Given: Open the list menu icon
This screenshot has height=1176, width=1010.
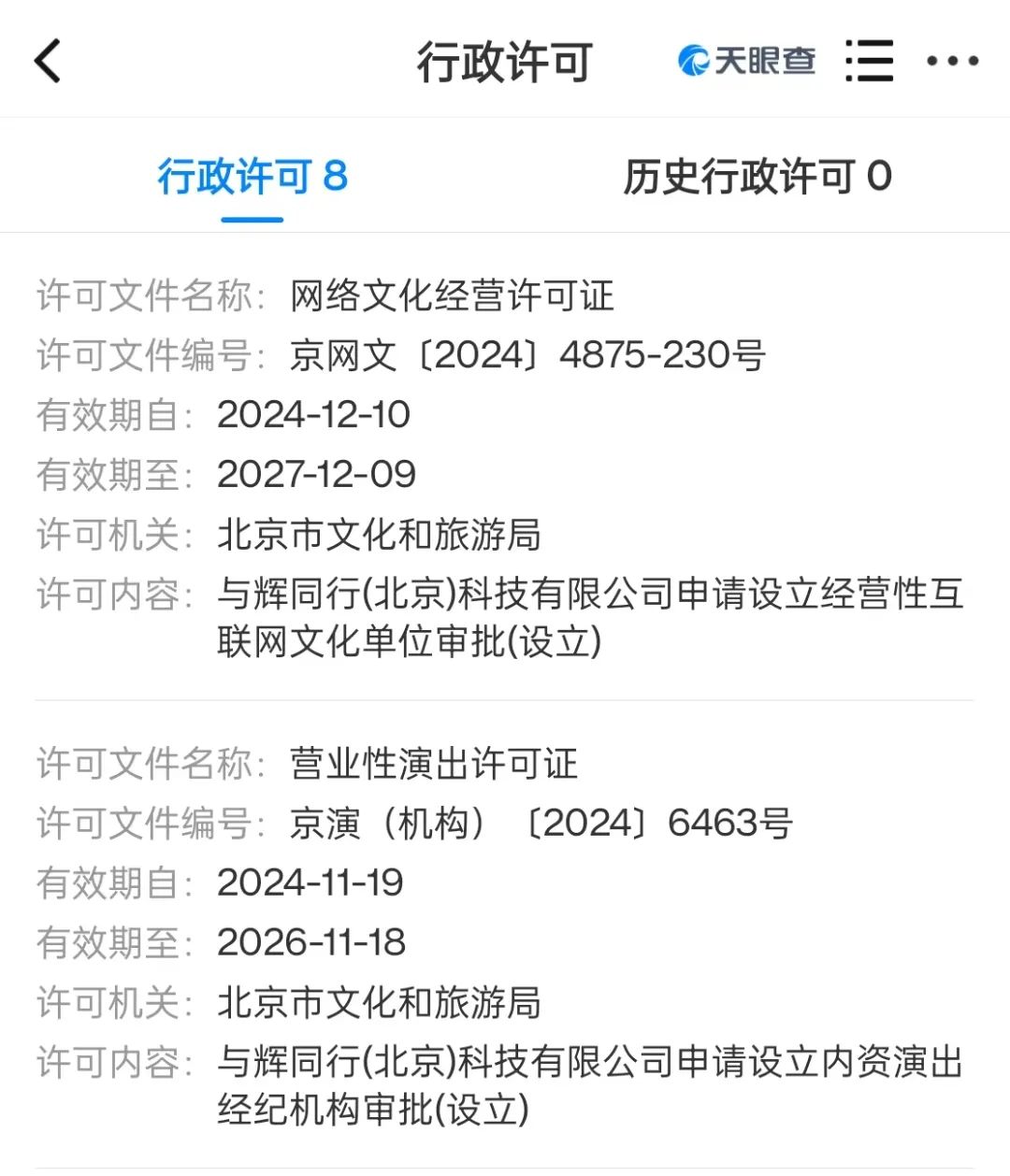Looking at the screenshot, I should tap(869, 62).
